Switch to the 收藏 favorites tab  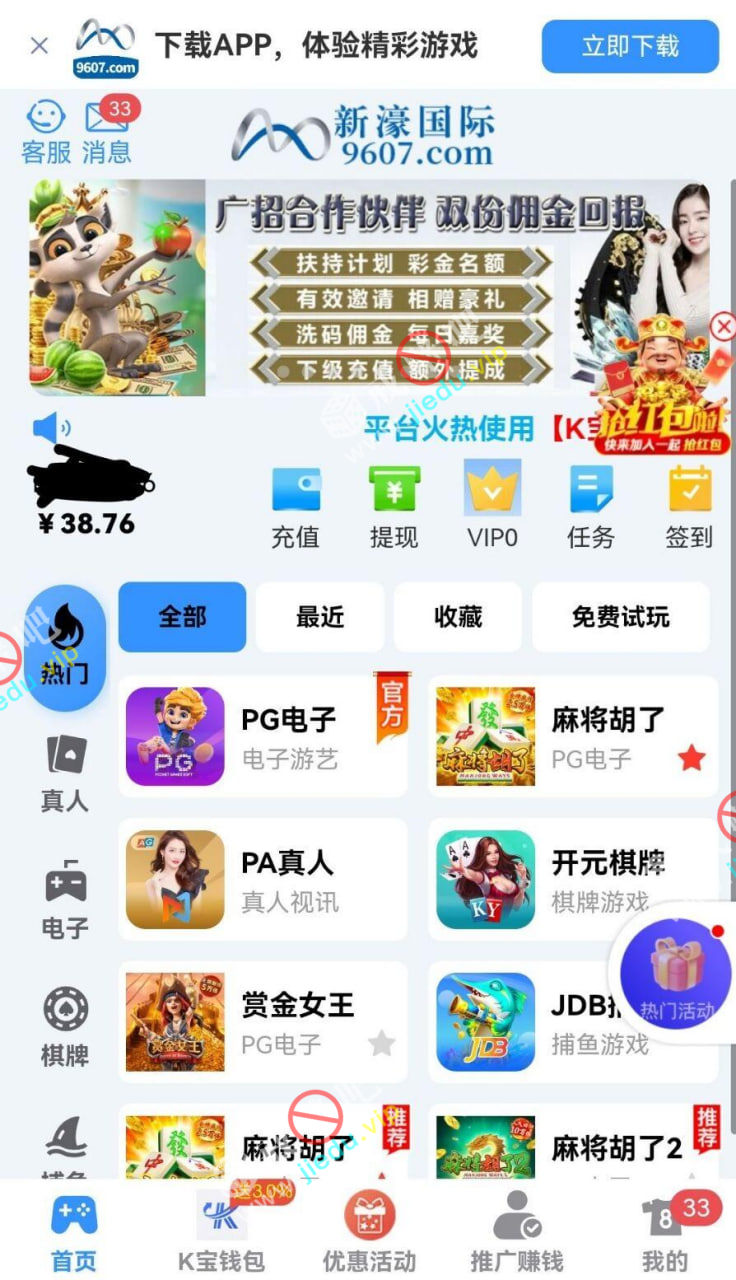[458, 617]
